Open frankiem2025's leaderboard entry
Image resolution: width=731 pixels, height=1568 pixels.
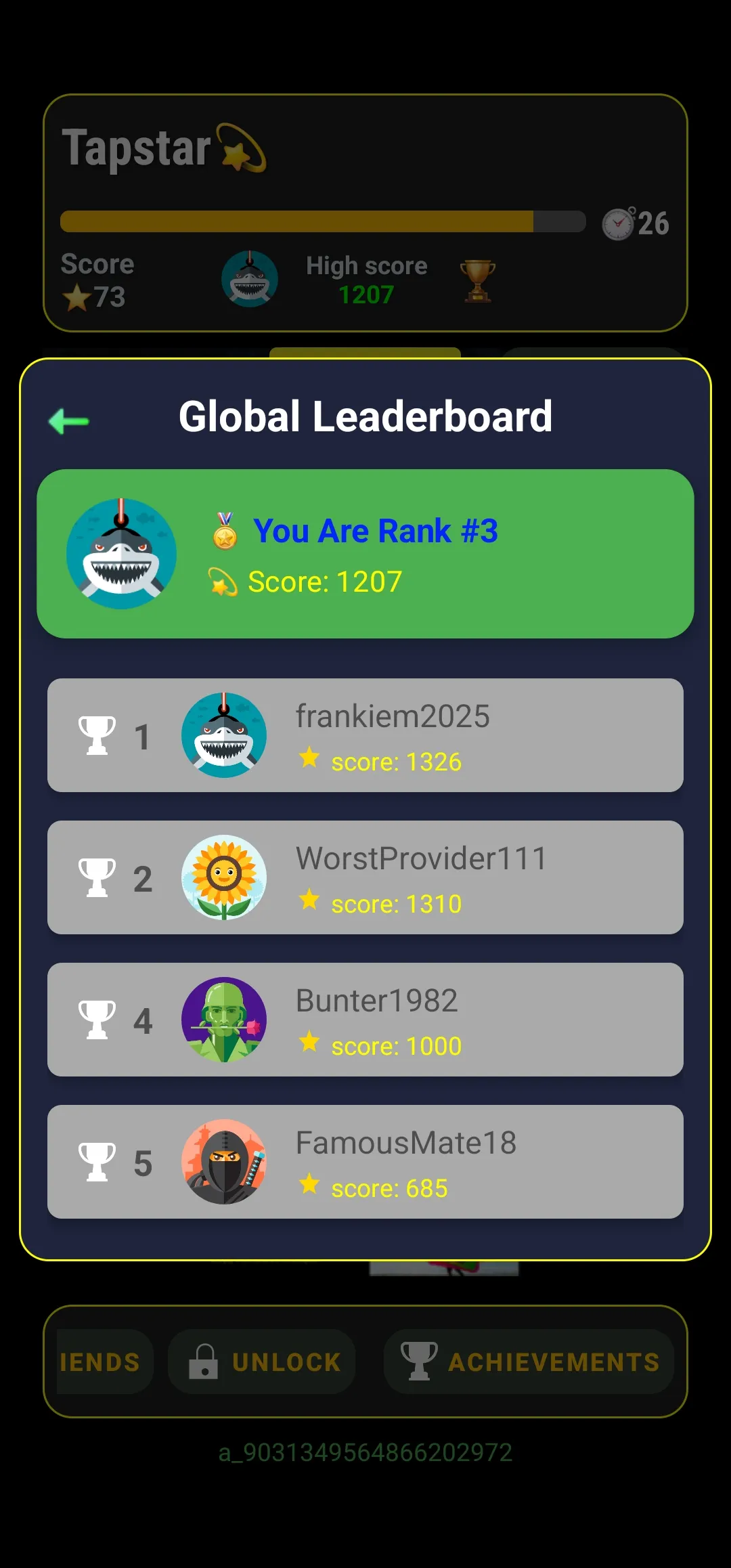click(x=365, y=735)
